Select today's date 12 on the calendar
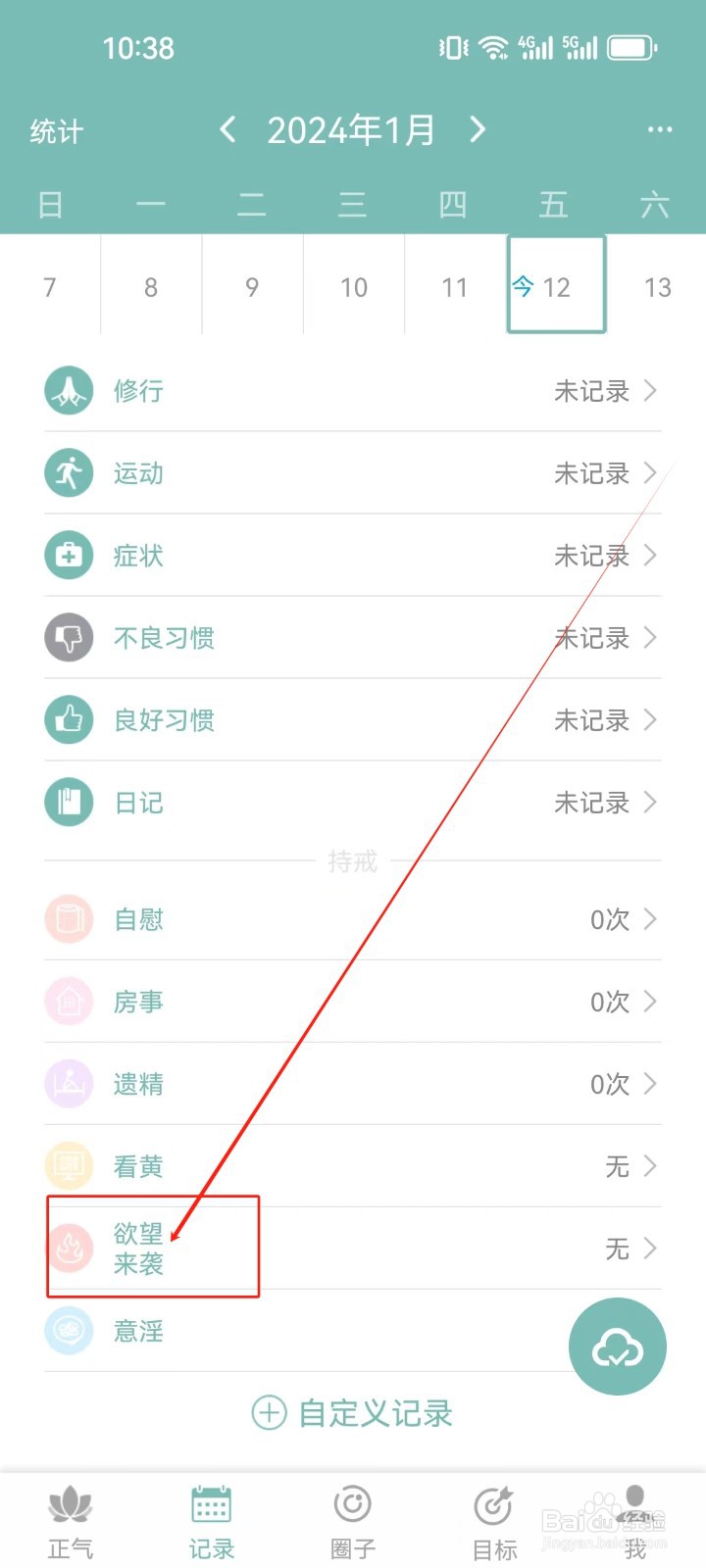706x1568 pixels. pyautogui.click(x=556, y=285)
